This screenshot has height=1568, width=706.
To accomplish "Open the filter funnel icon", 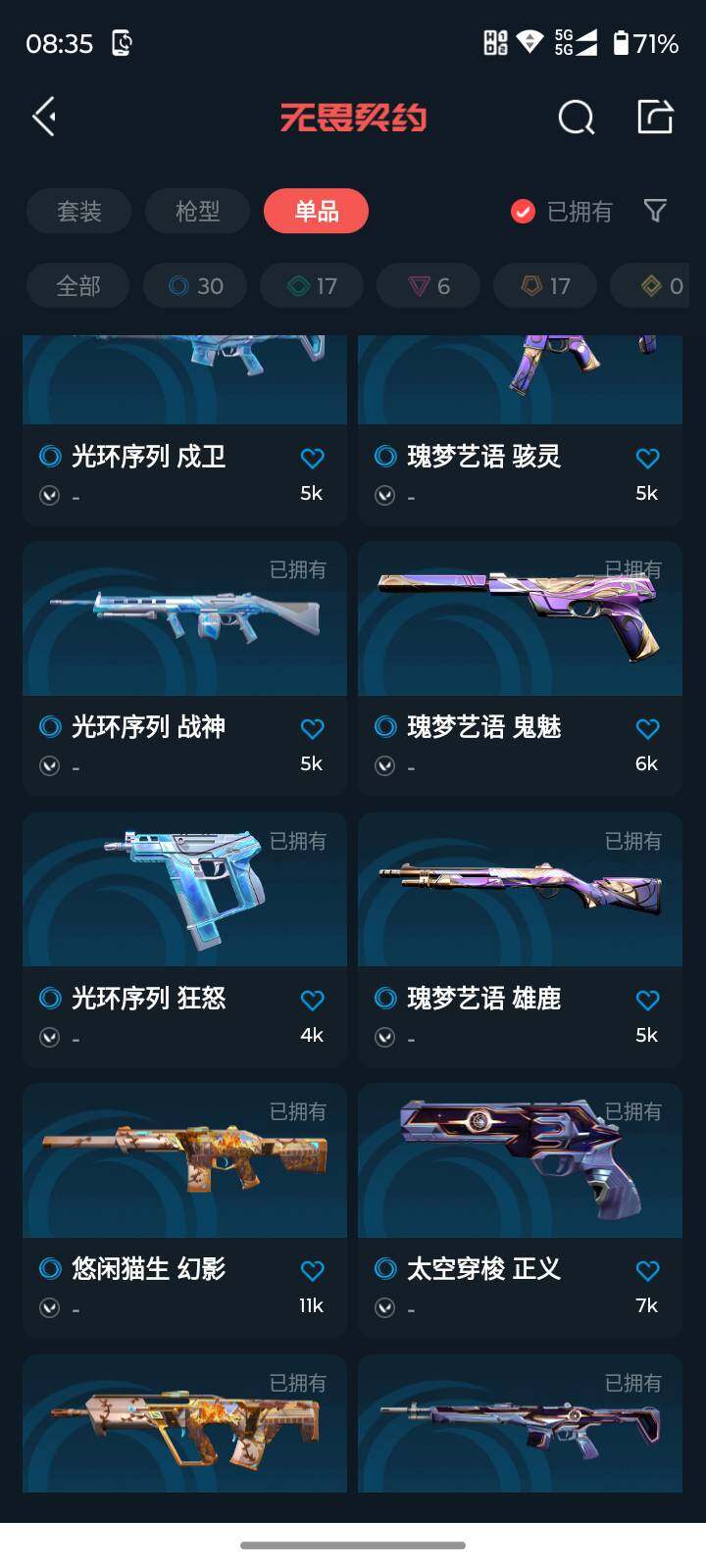I will tap(655, 211).
